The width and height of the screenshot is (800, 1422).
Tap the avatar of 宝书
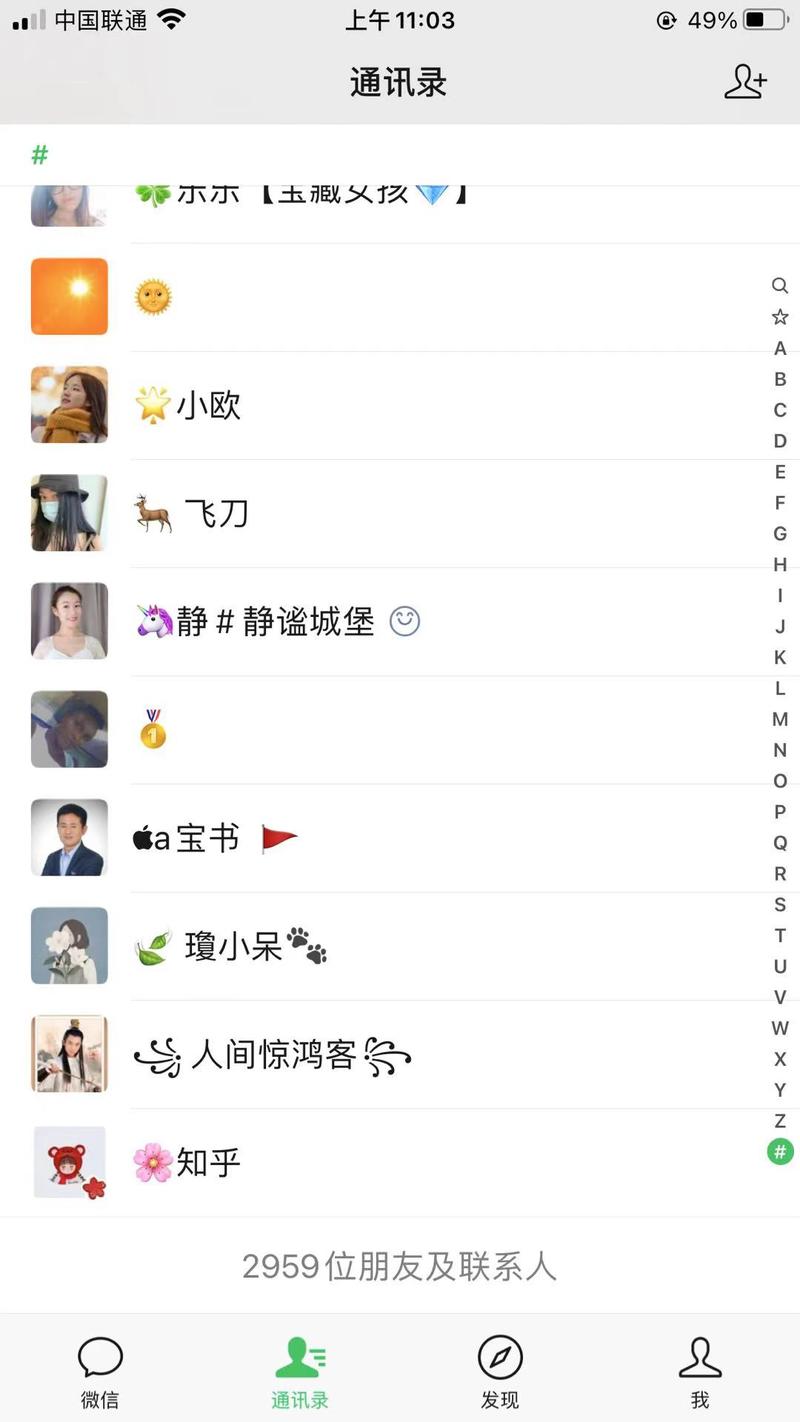(x=69, y=837)
